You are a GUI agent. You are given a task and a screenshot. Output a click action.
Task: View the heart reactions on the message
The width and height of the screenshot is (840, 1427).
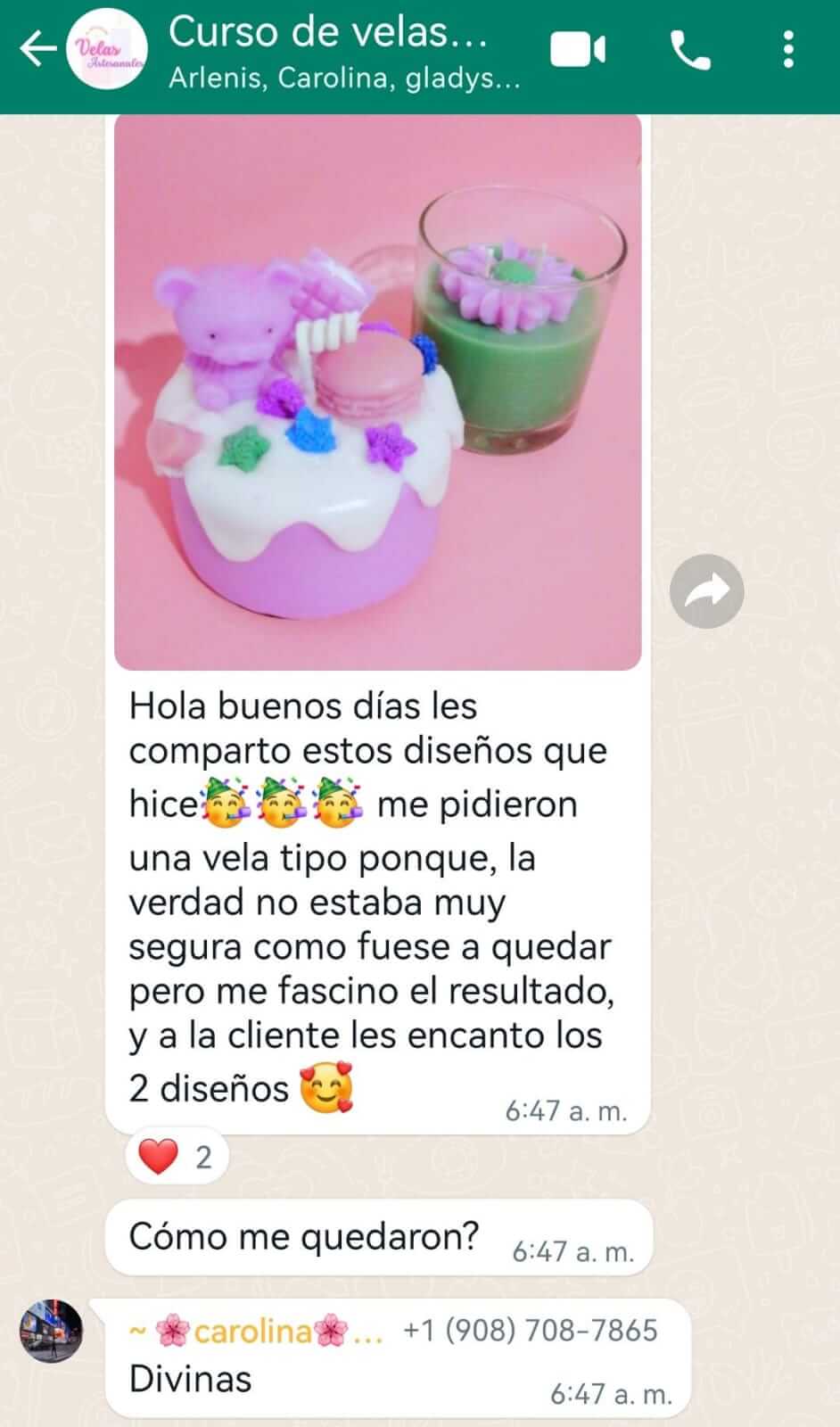(177, 1157)
